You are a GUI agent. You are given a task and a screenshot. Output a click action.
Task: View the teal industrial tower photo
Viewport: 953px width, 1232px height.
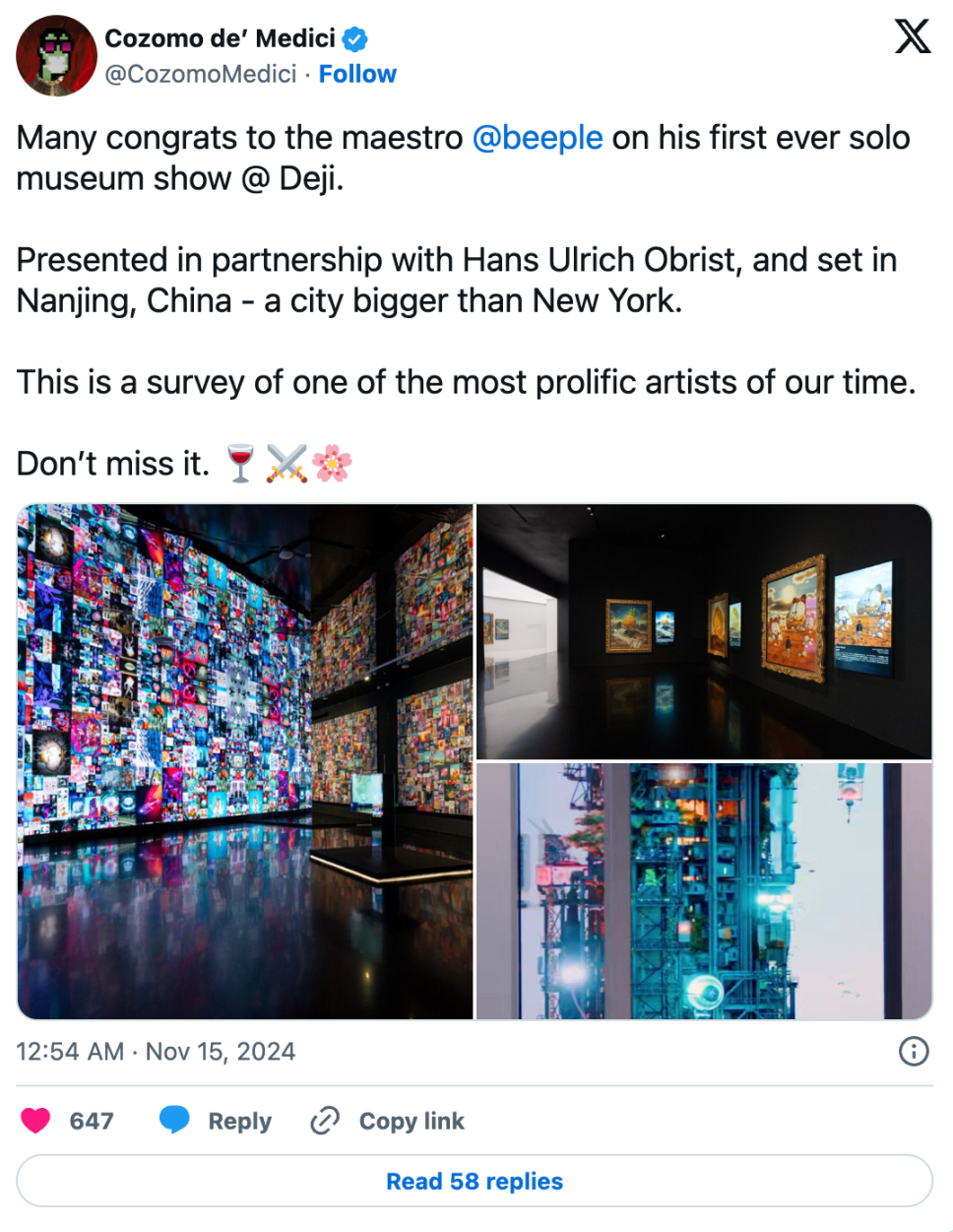click(x=703, y=890)
